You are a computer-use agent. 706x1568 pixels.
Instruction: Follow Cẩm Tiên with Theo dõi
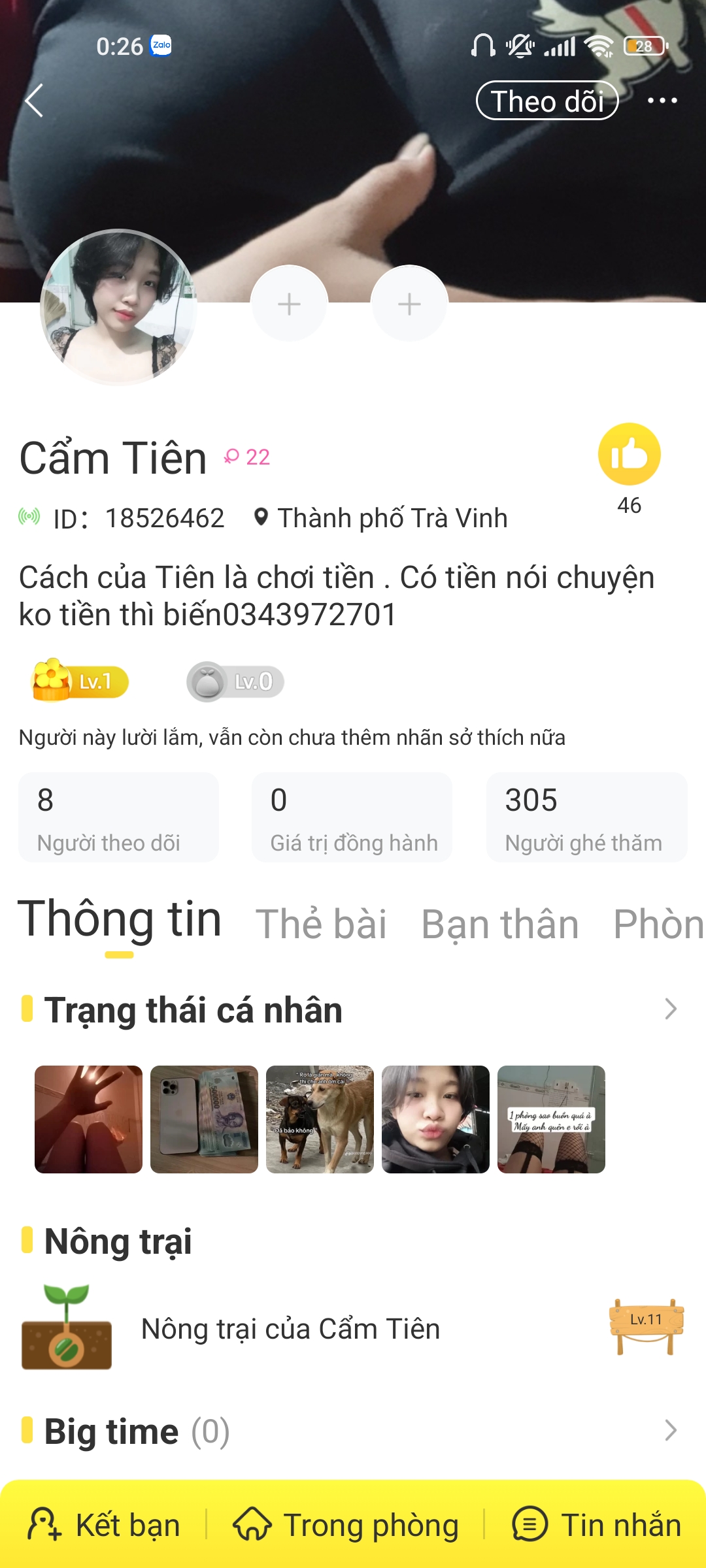coord(547,101)
